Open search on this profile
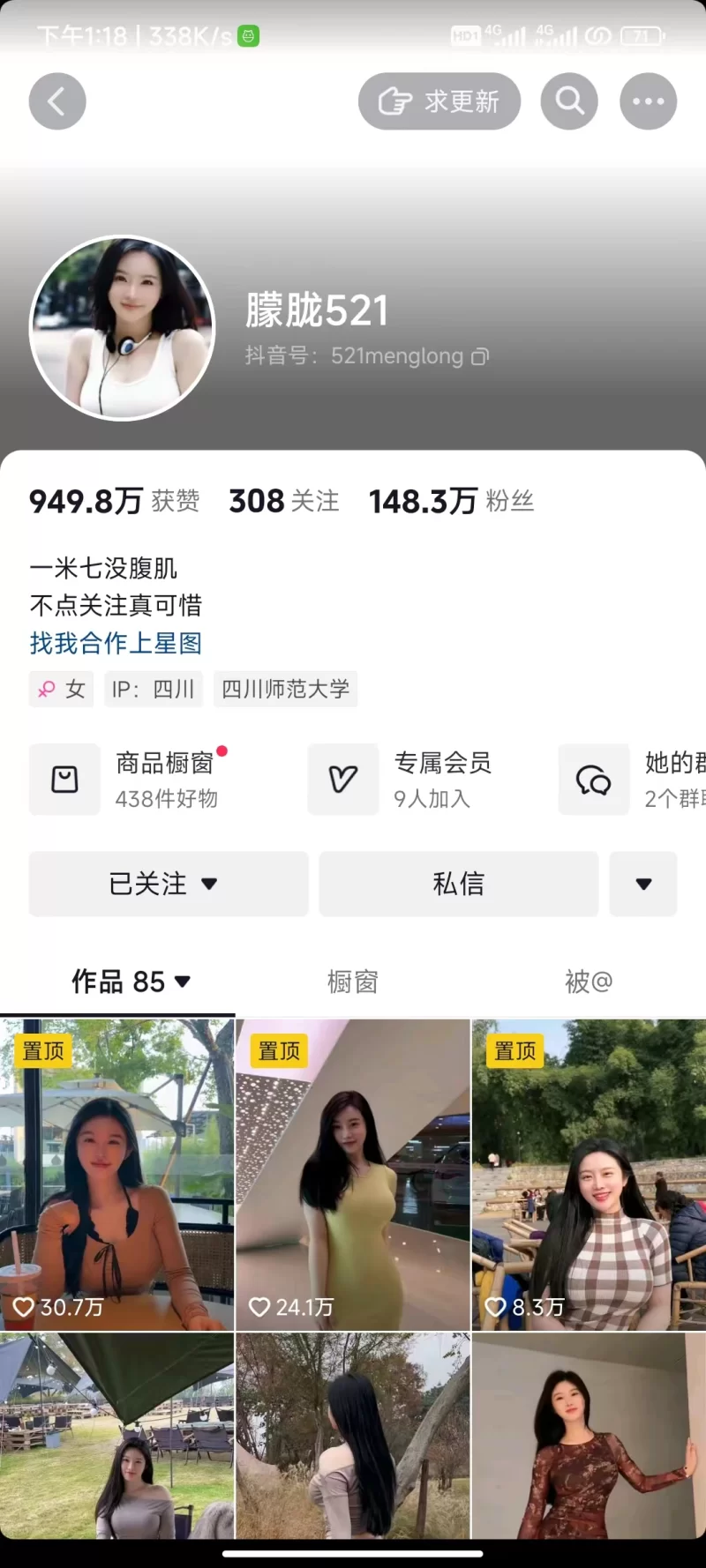 (x=569, y=101)
